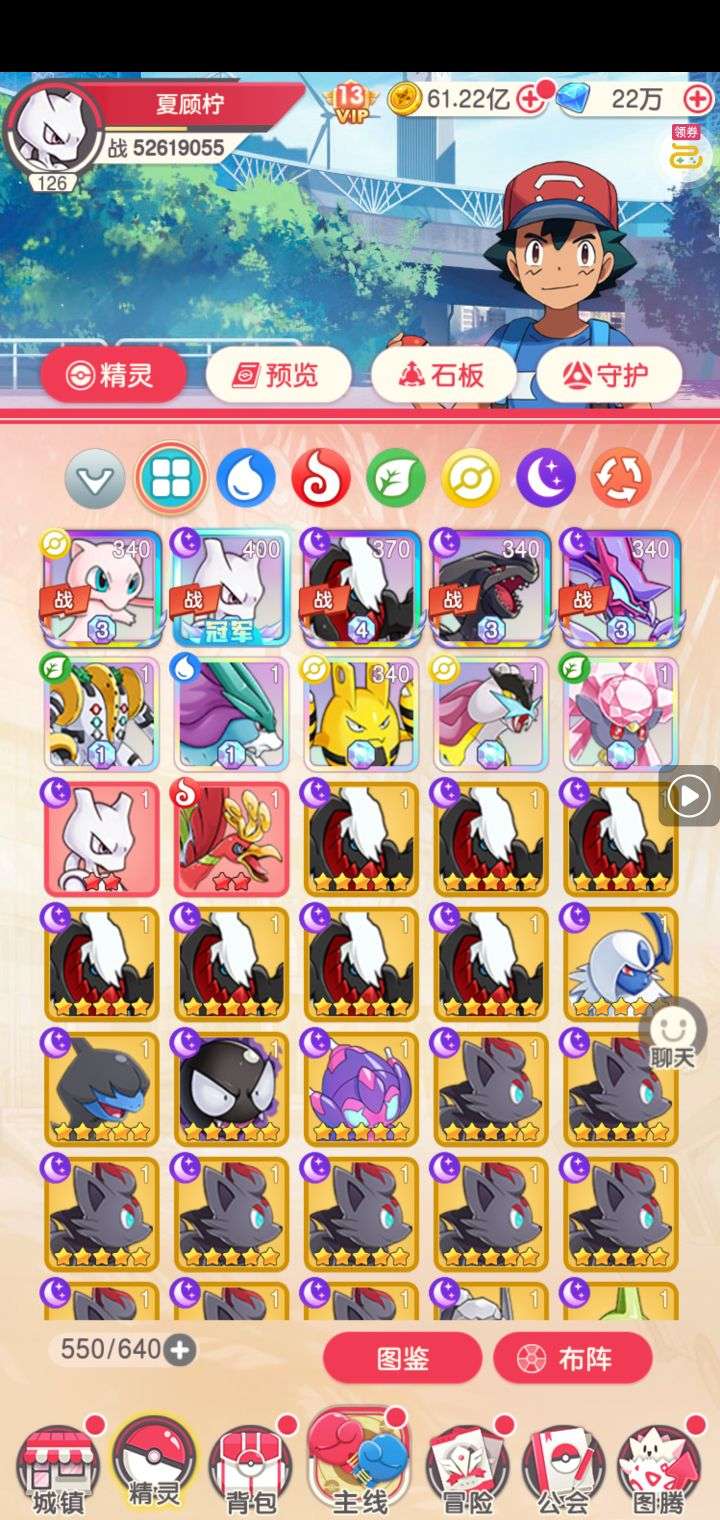Add more sprite slots next to 550/640

point(180,1350)
